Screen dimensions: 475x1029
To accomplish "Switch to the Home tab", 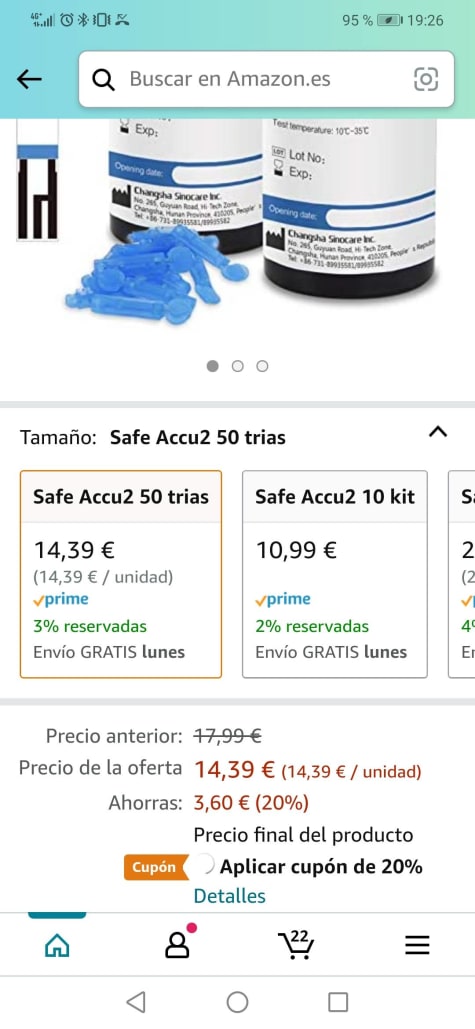I will (x=57, y=945).
